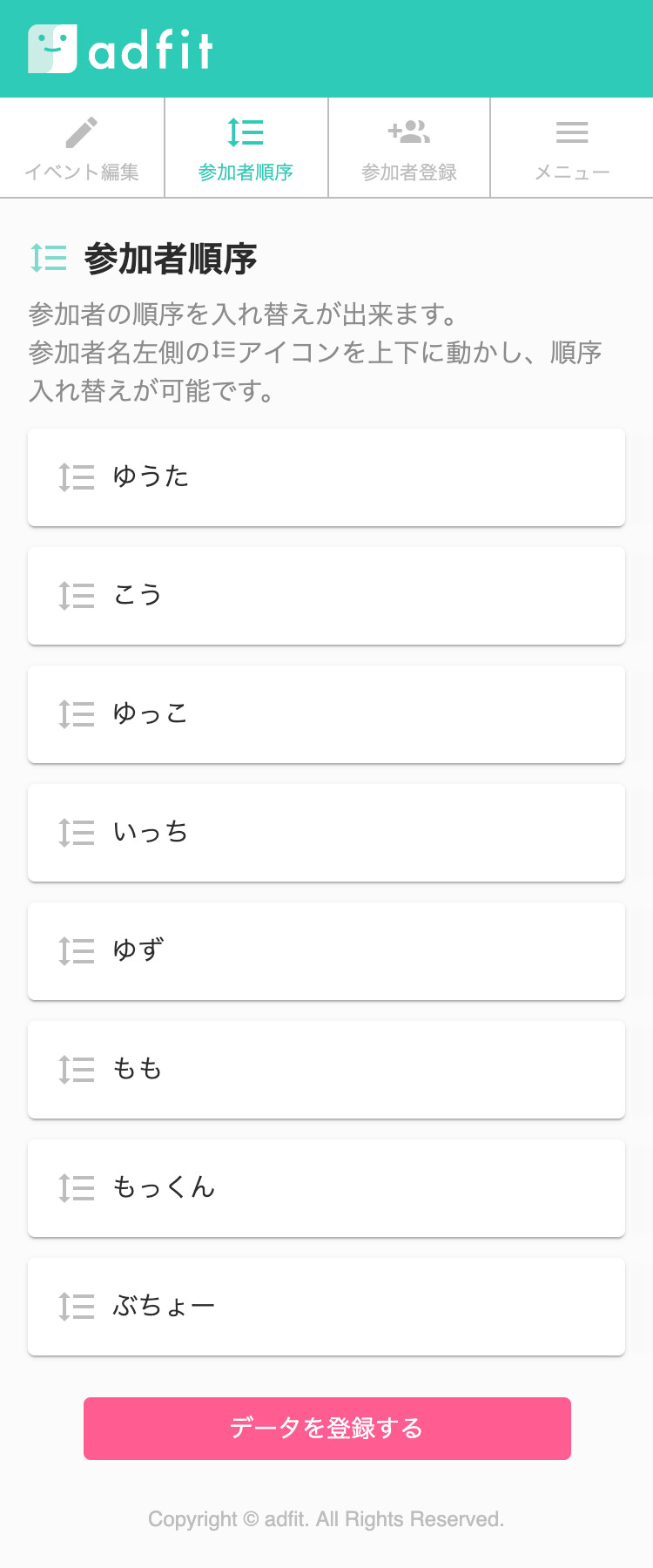Click the reorder handle beside ゆず

pos(77,951)
